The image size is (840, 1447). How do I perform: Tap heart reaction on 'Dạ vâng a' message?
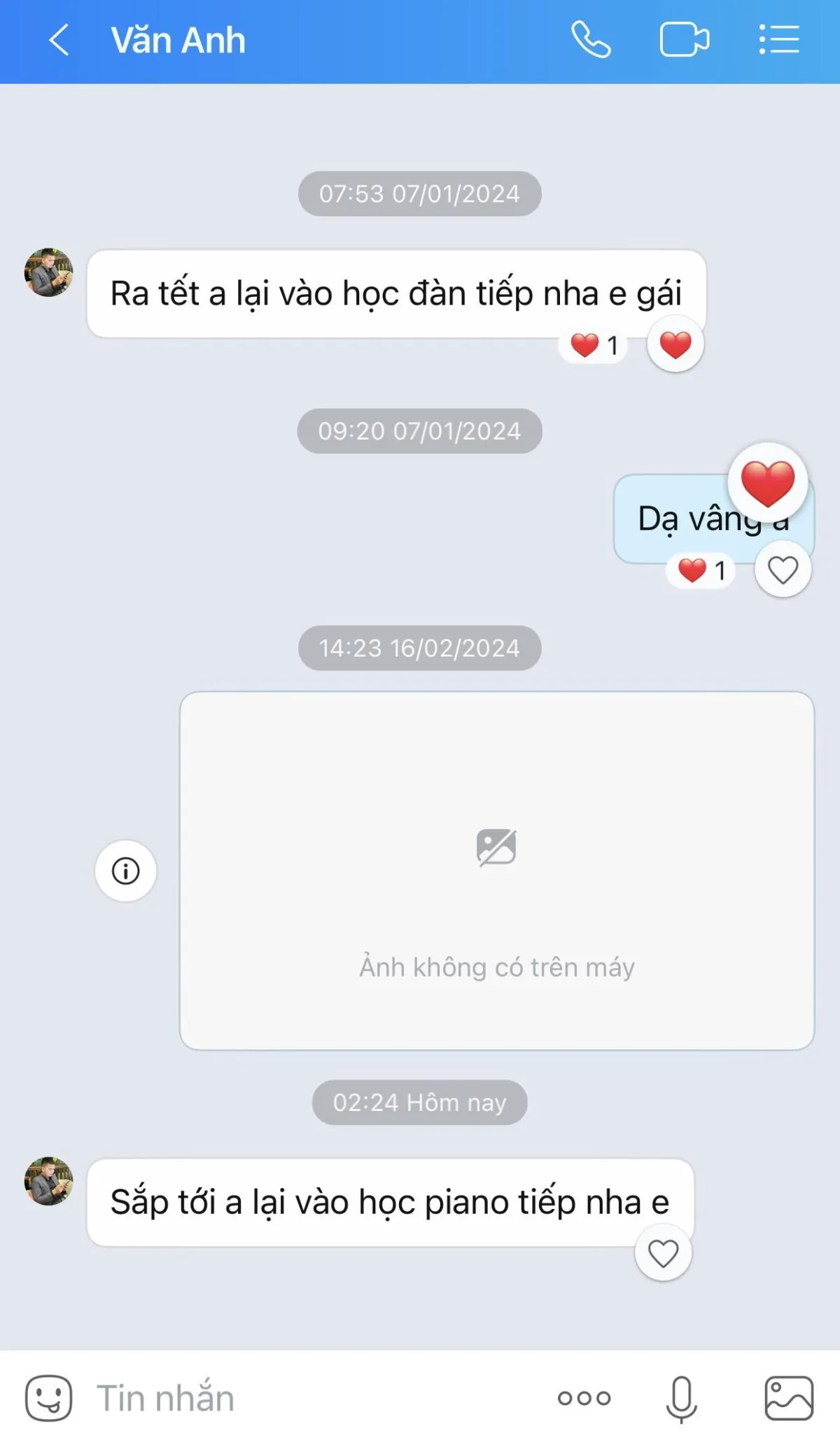click(x=783, y=570)
